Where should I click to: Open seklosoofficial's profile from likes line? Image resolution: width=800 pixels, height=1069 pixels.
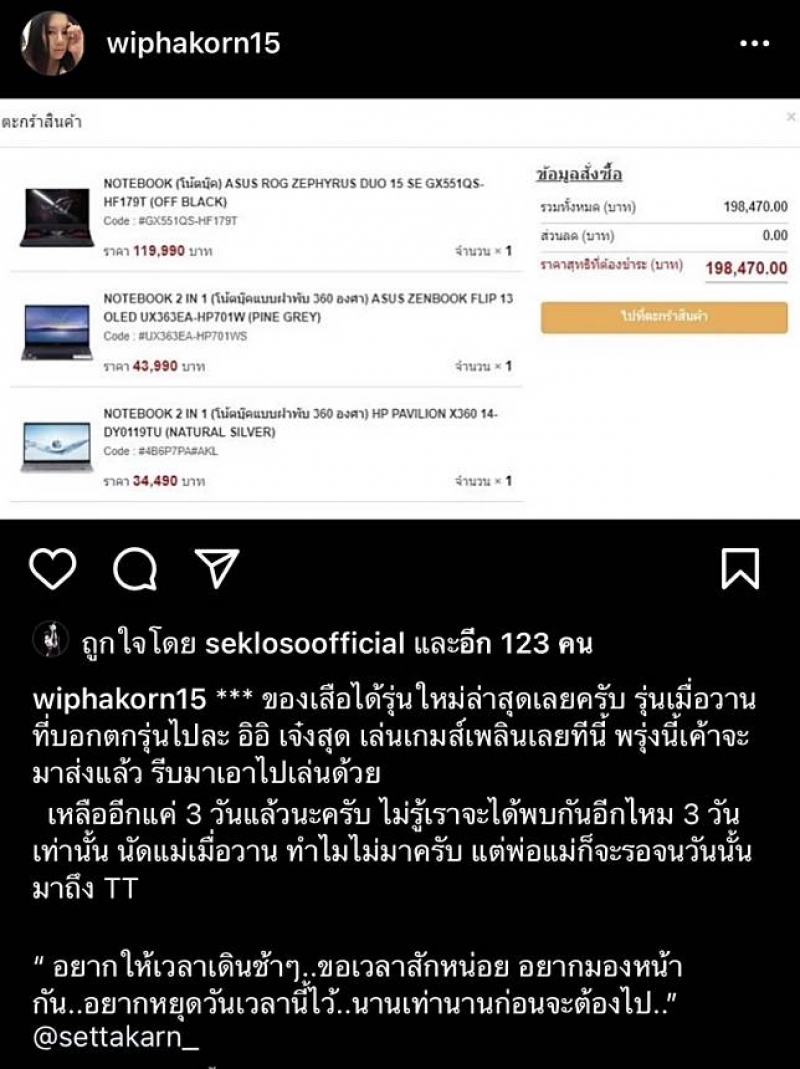[304, 643]
